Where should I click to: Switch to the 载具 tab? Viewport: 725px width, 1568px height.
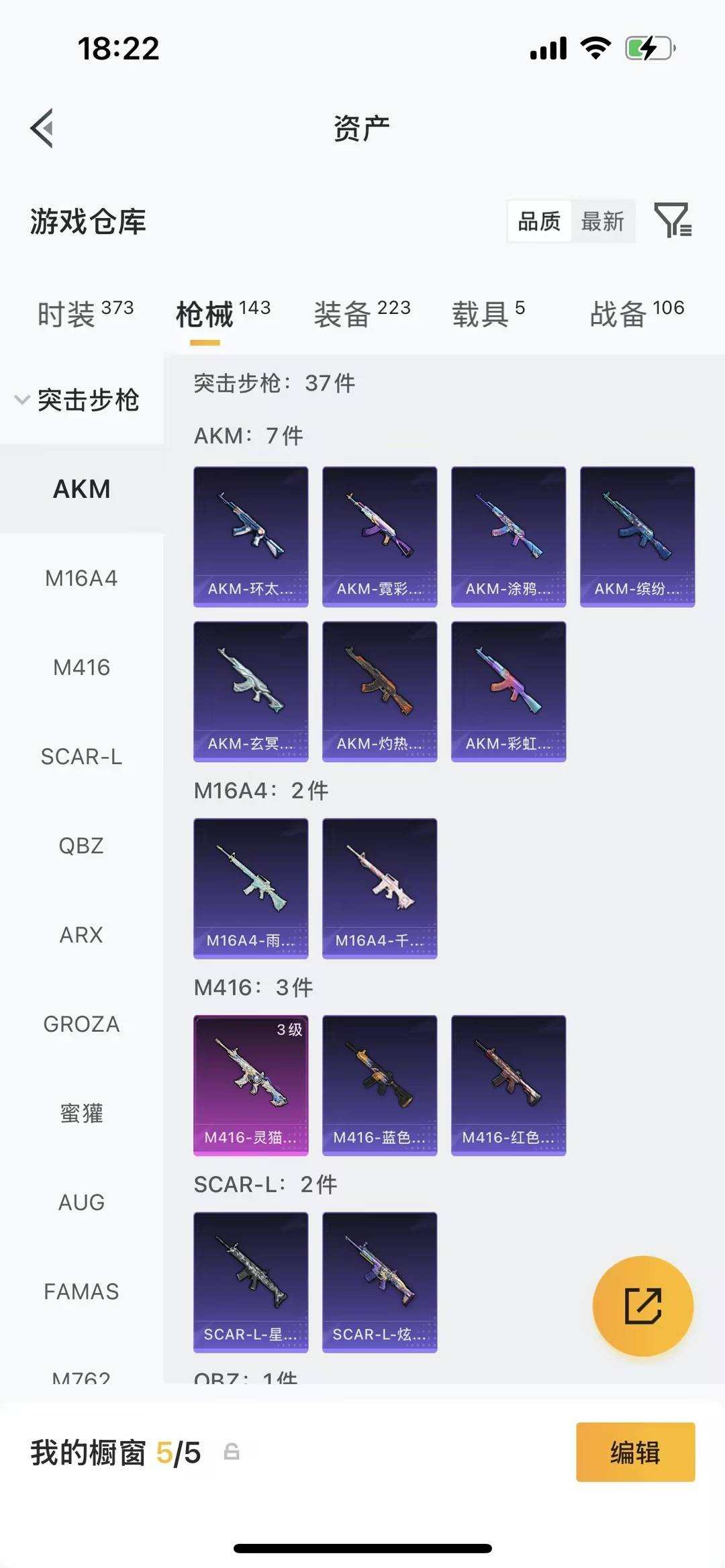pyautogui.click(x=488, y=313)
